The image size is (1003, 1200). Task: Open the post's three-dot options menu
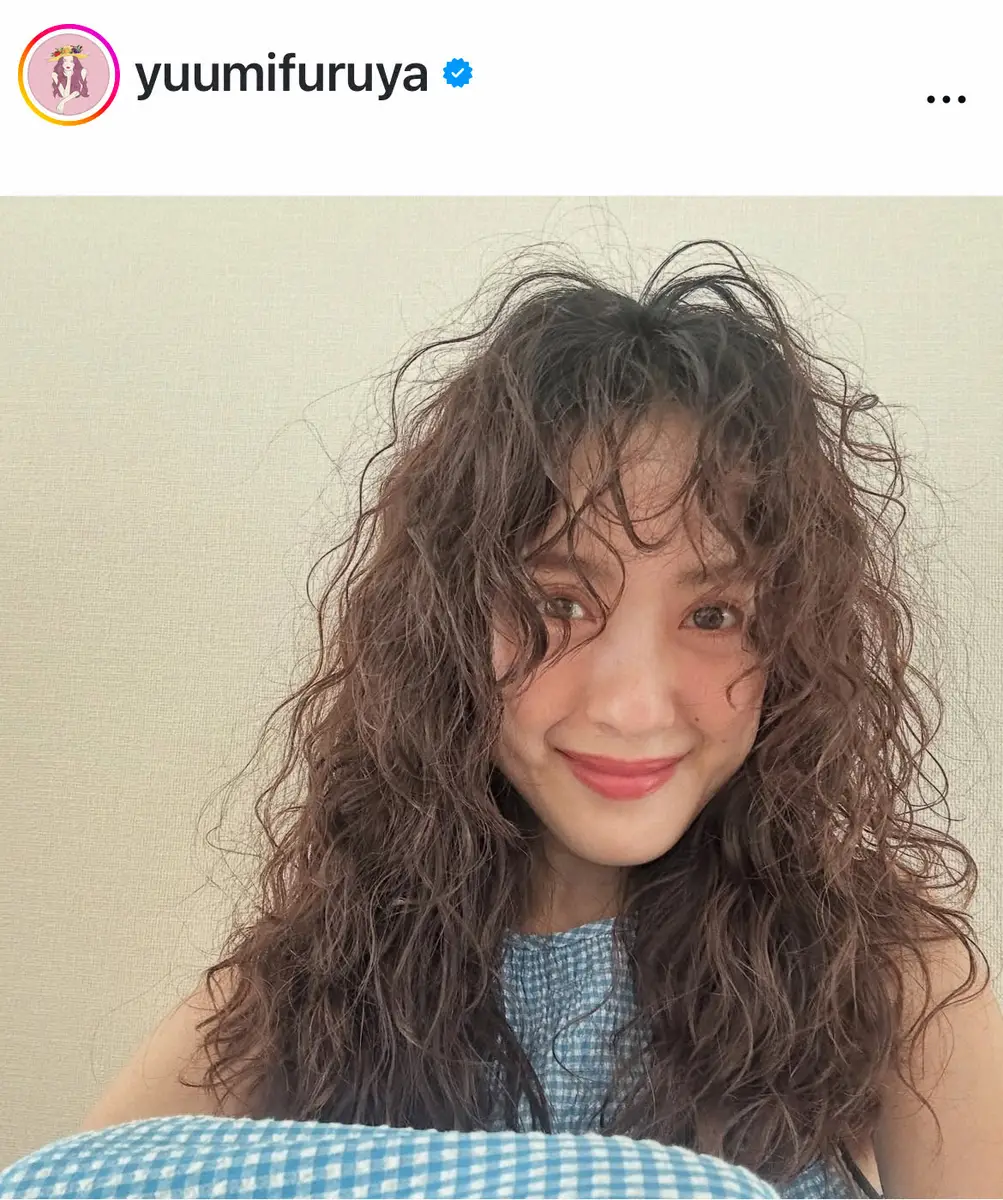pos(945,99)
